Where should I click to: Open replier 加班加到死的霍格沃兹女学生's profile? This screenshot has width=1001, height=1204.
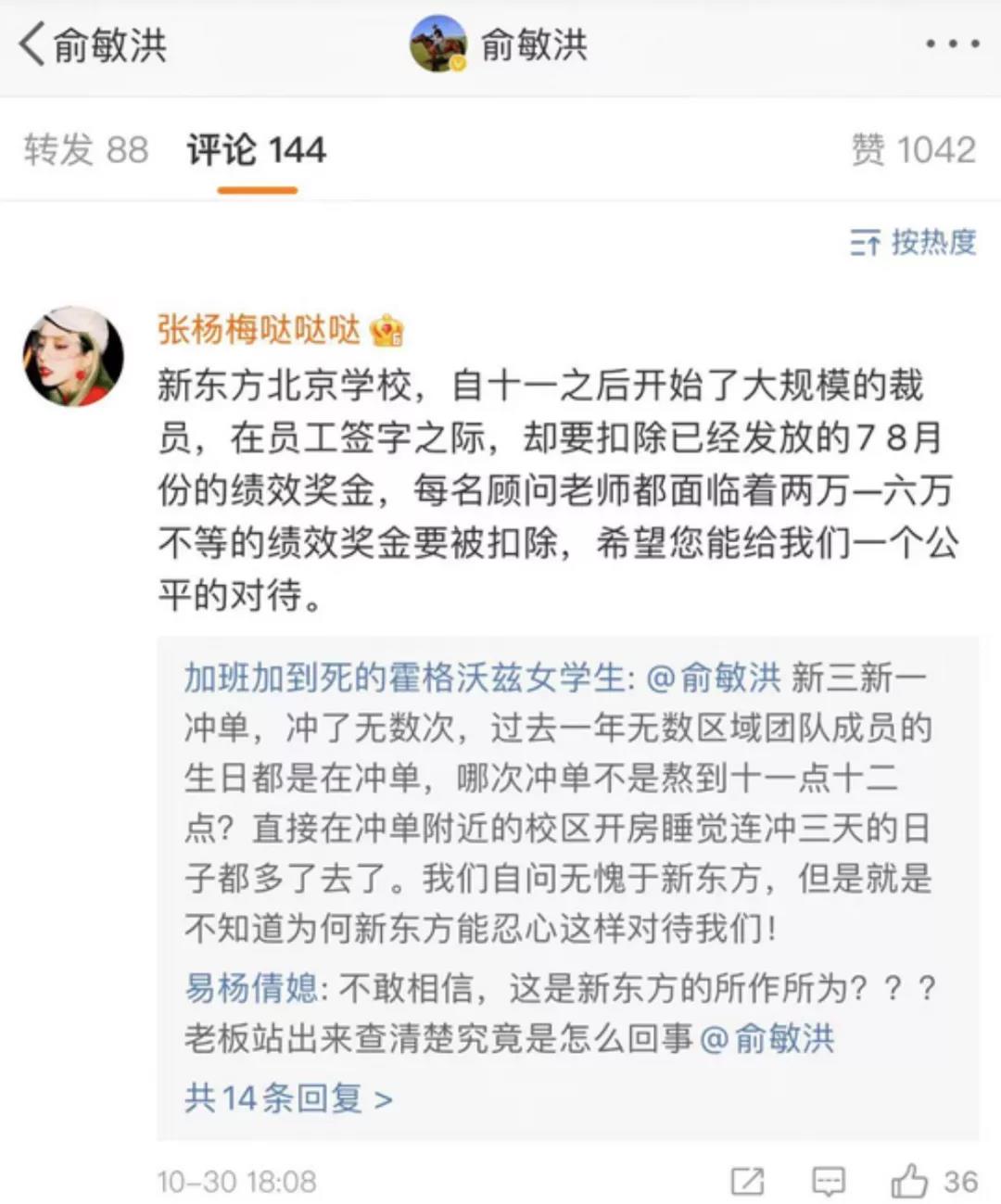click(x=404, y=678)
